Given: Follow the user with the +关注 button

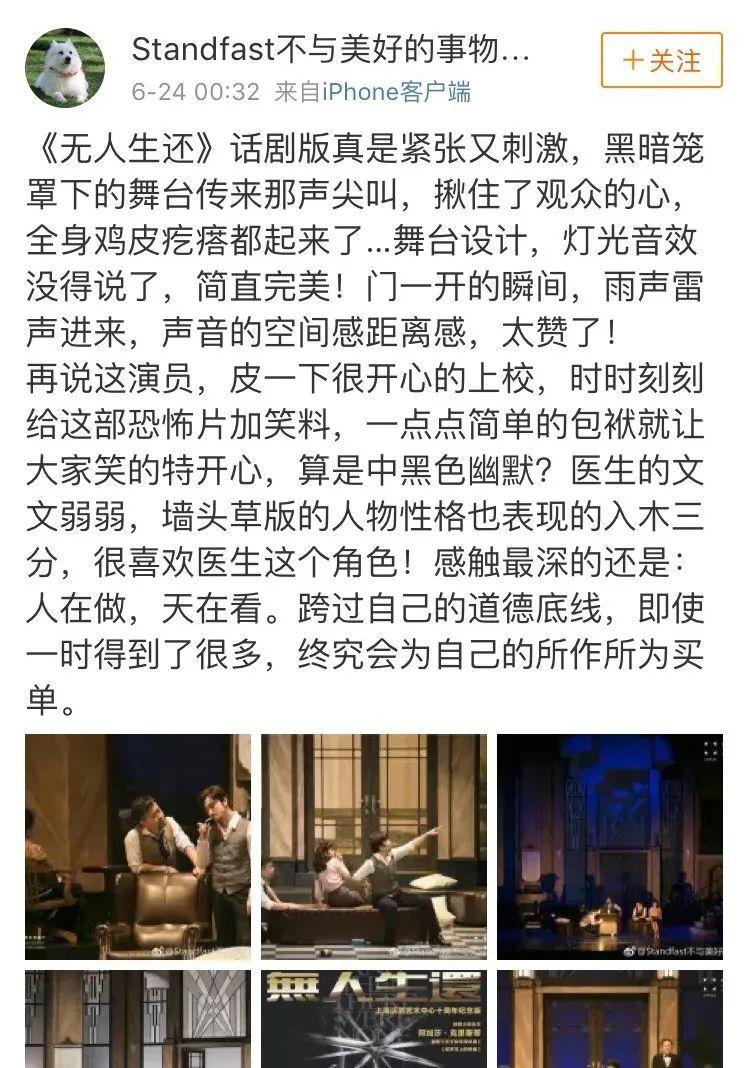Looking at the screenshot, I should tap(661, 60).
